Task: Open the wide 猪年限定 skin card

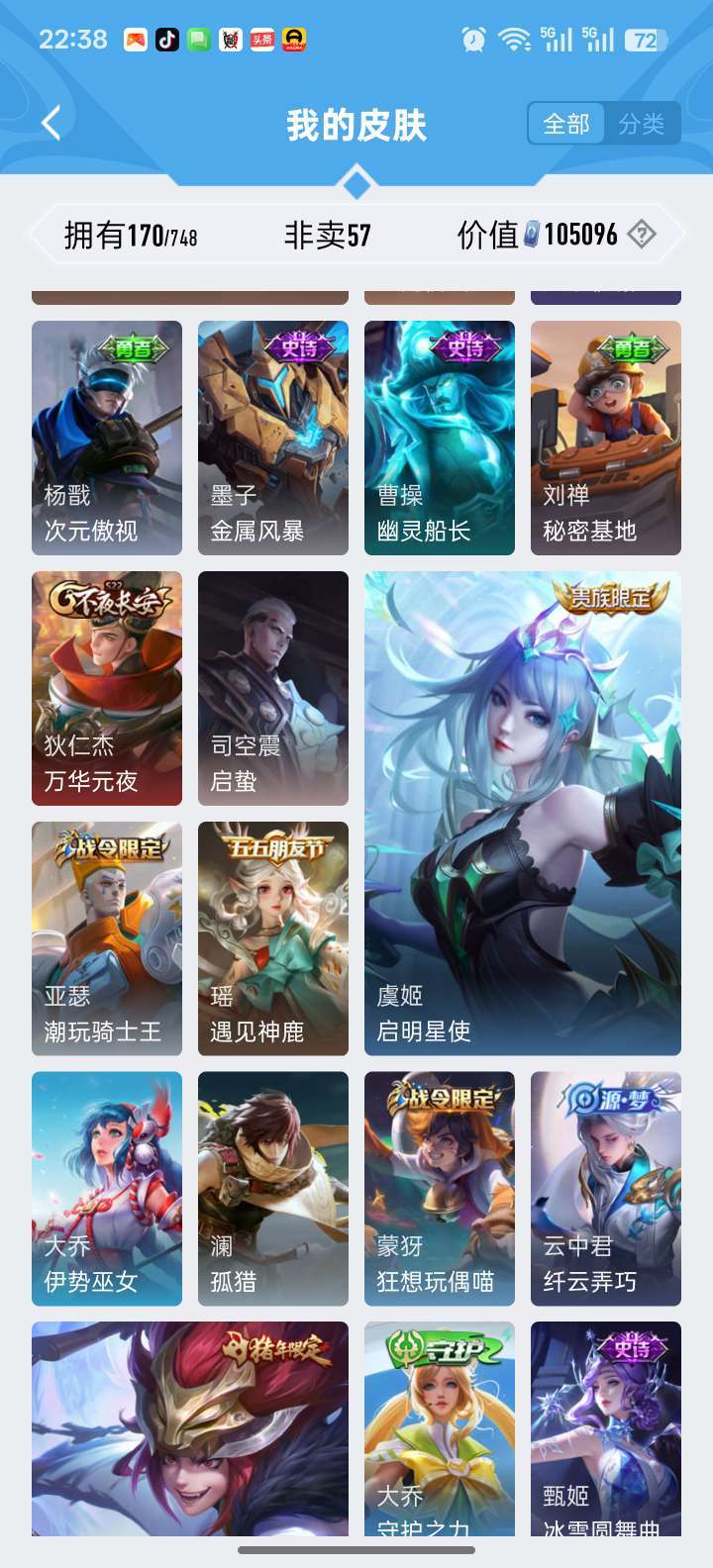Action: tap(190, 1429)
